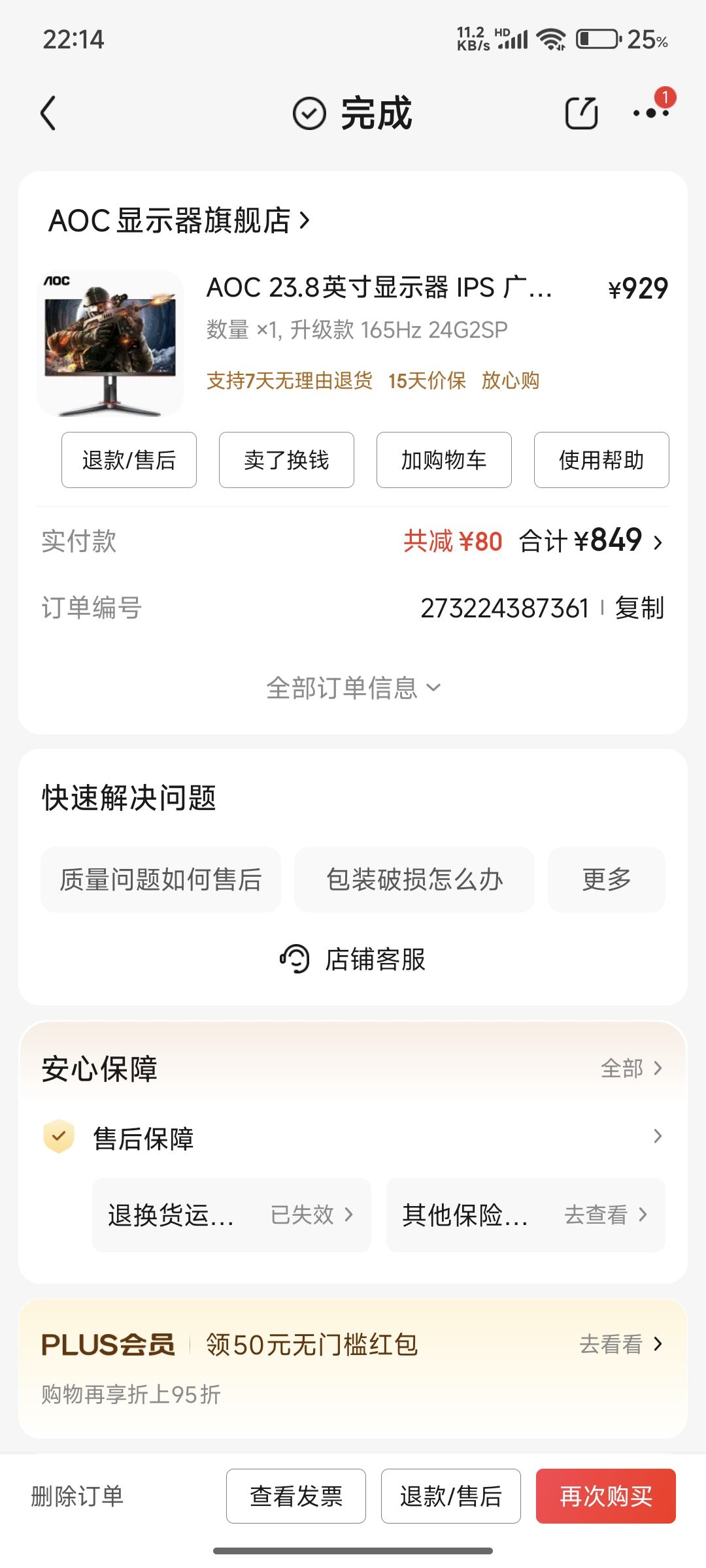Open the 售后保障 row
The height and width of the screenshot is (1568, 706).
[353, 1137]
